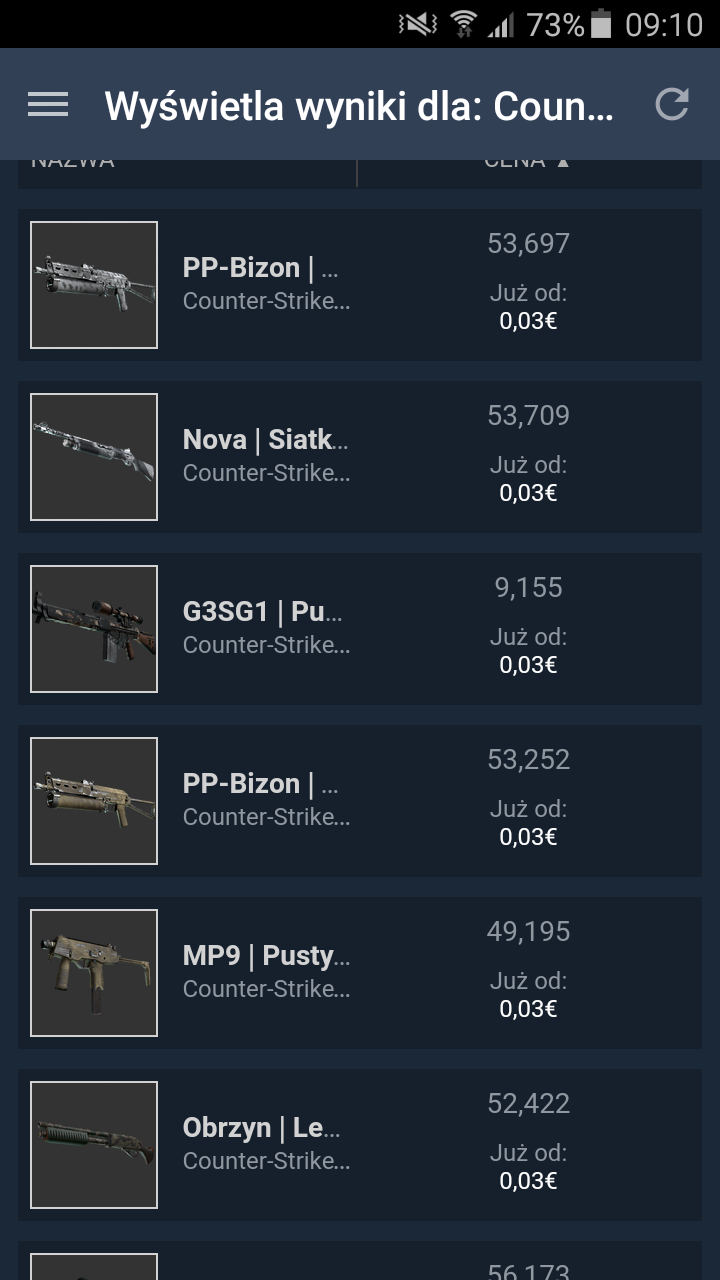View the G3SG1 | Pu... item

pyautogui.click(x=360, y=629)
